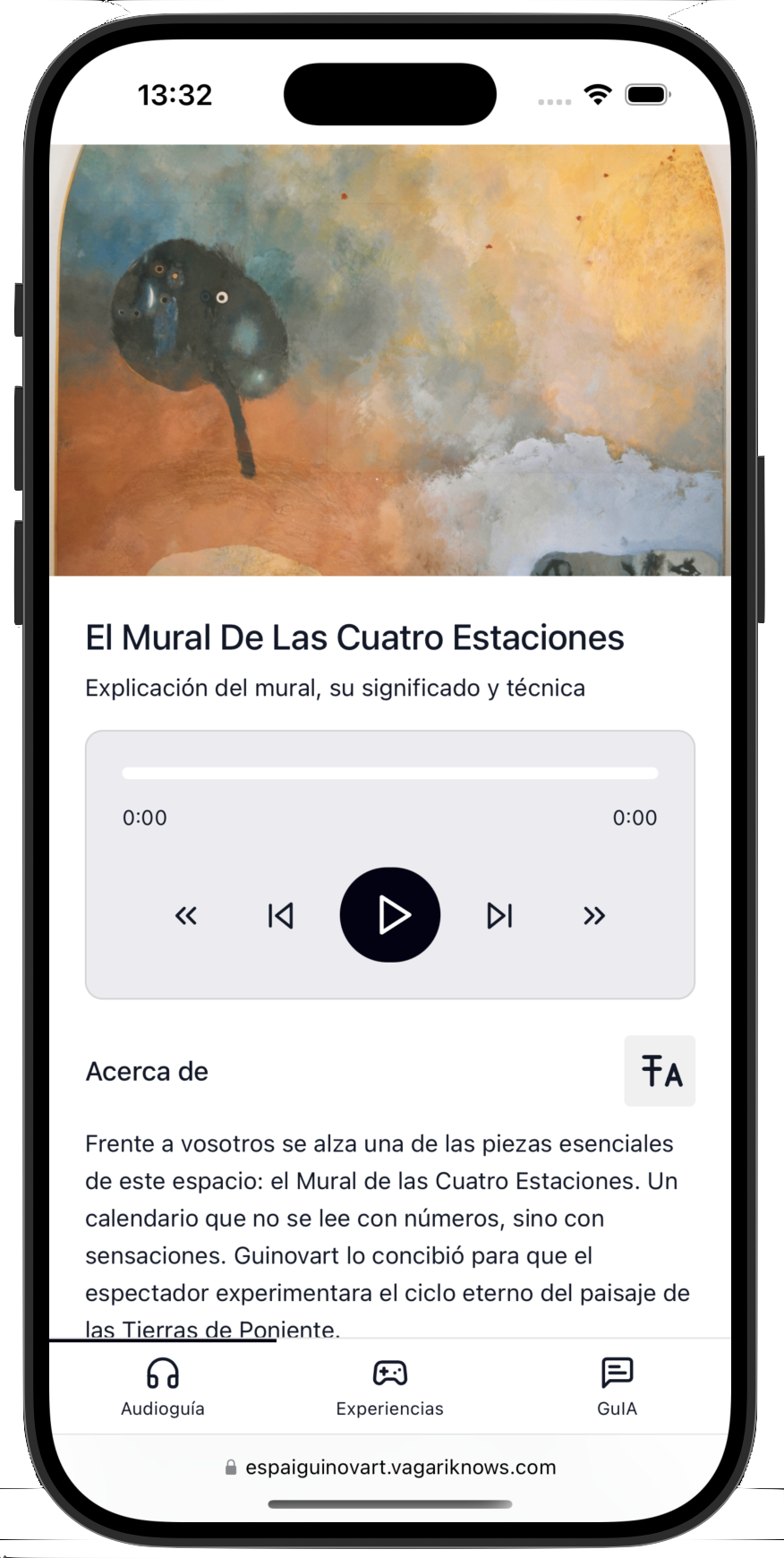The width and height of the screenshot is (784, 1558).
Task: Tap the remaining time 0:00 label
Action: (x=635, y=817)
